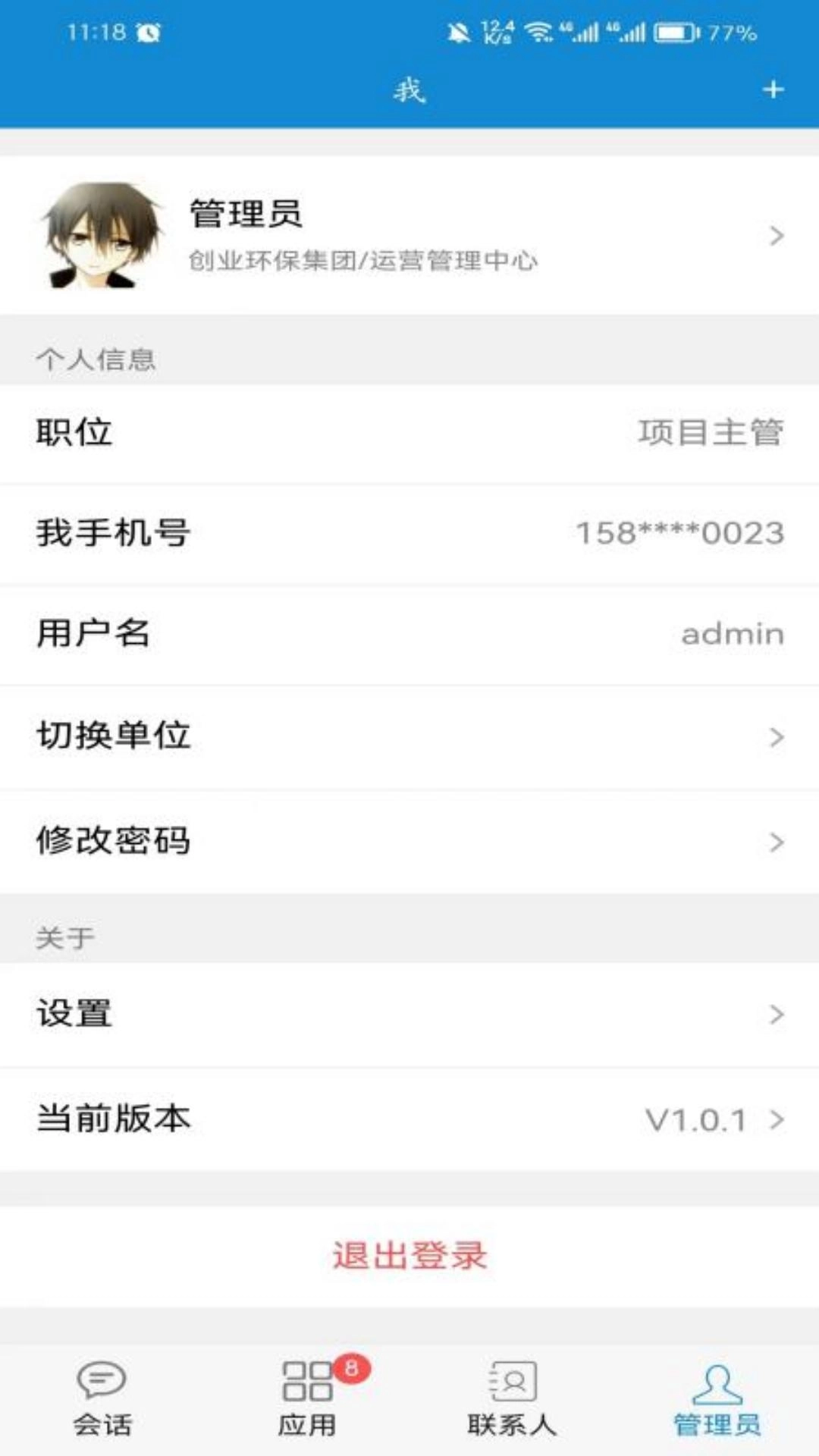The image size is (819, 1456).
Task: Open 切换单位 using its arrow
Action: [775, 736]
